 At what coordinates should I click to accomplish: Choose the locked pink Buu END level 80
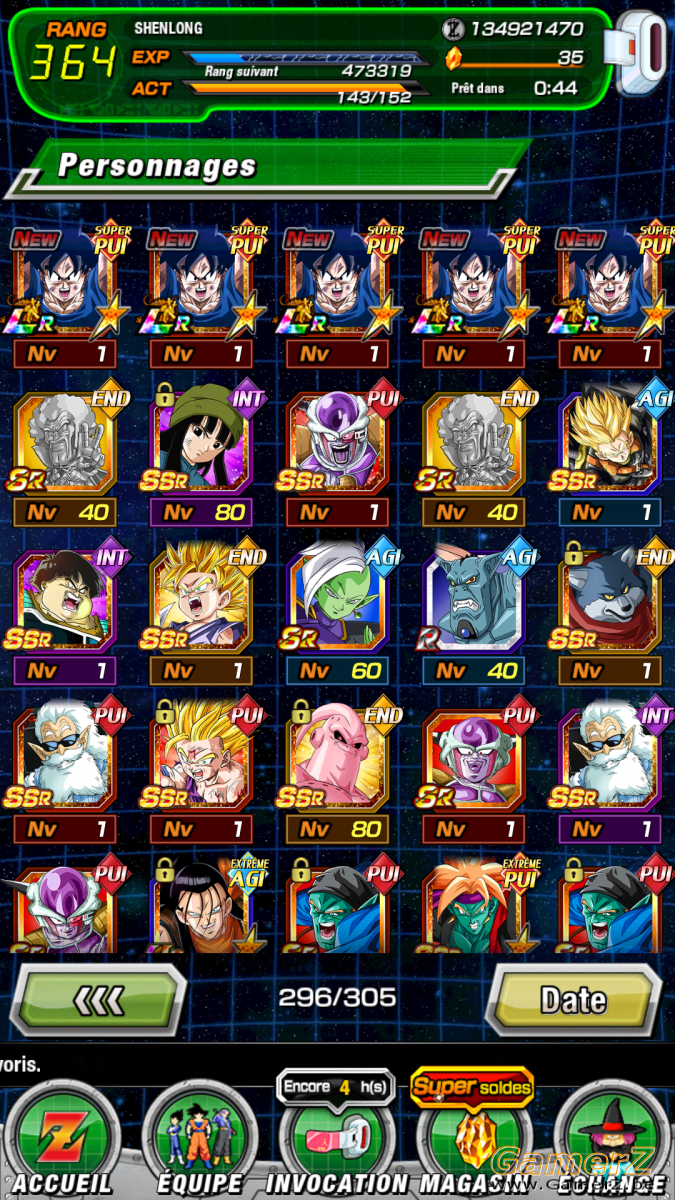335,772
